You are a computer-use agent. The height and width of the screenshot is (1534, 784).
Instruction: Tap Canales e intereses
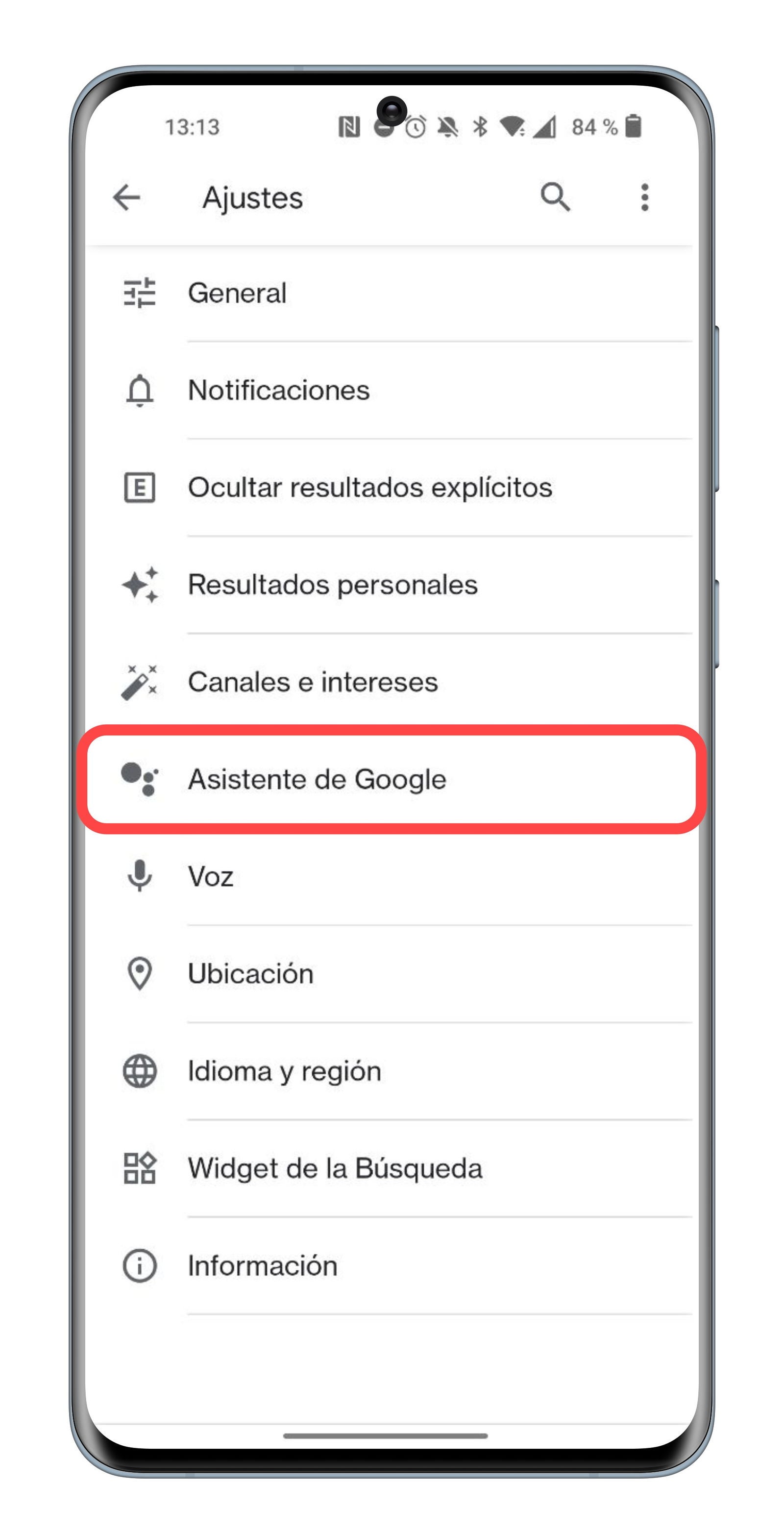[313, 682]
